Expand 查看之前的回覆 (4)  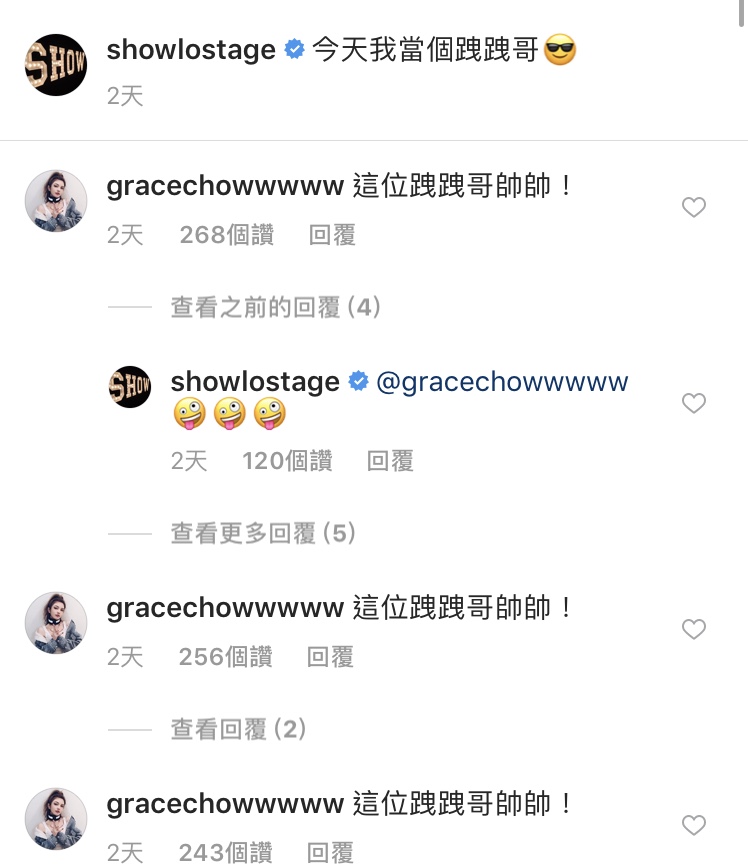point(276,307)
